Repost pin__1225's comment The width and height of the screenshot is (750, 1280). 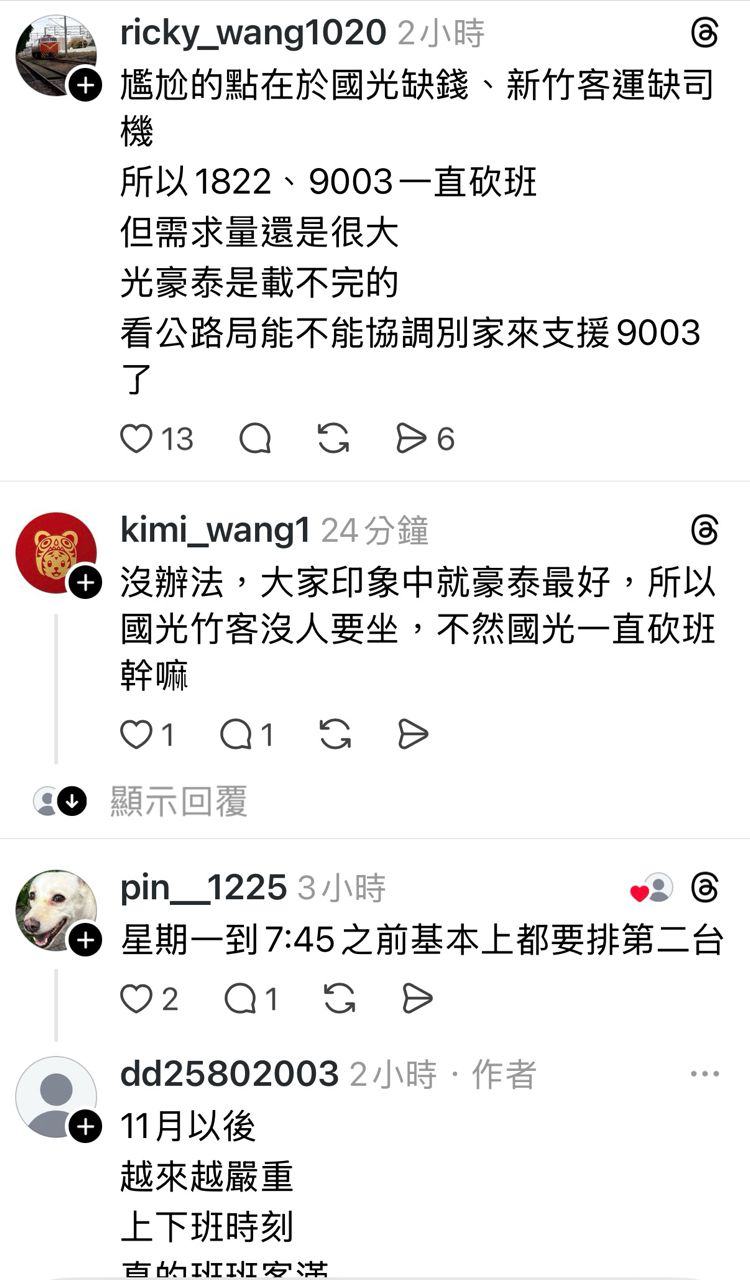pos(339,998)
